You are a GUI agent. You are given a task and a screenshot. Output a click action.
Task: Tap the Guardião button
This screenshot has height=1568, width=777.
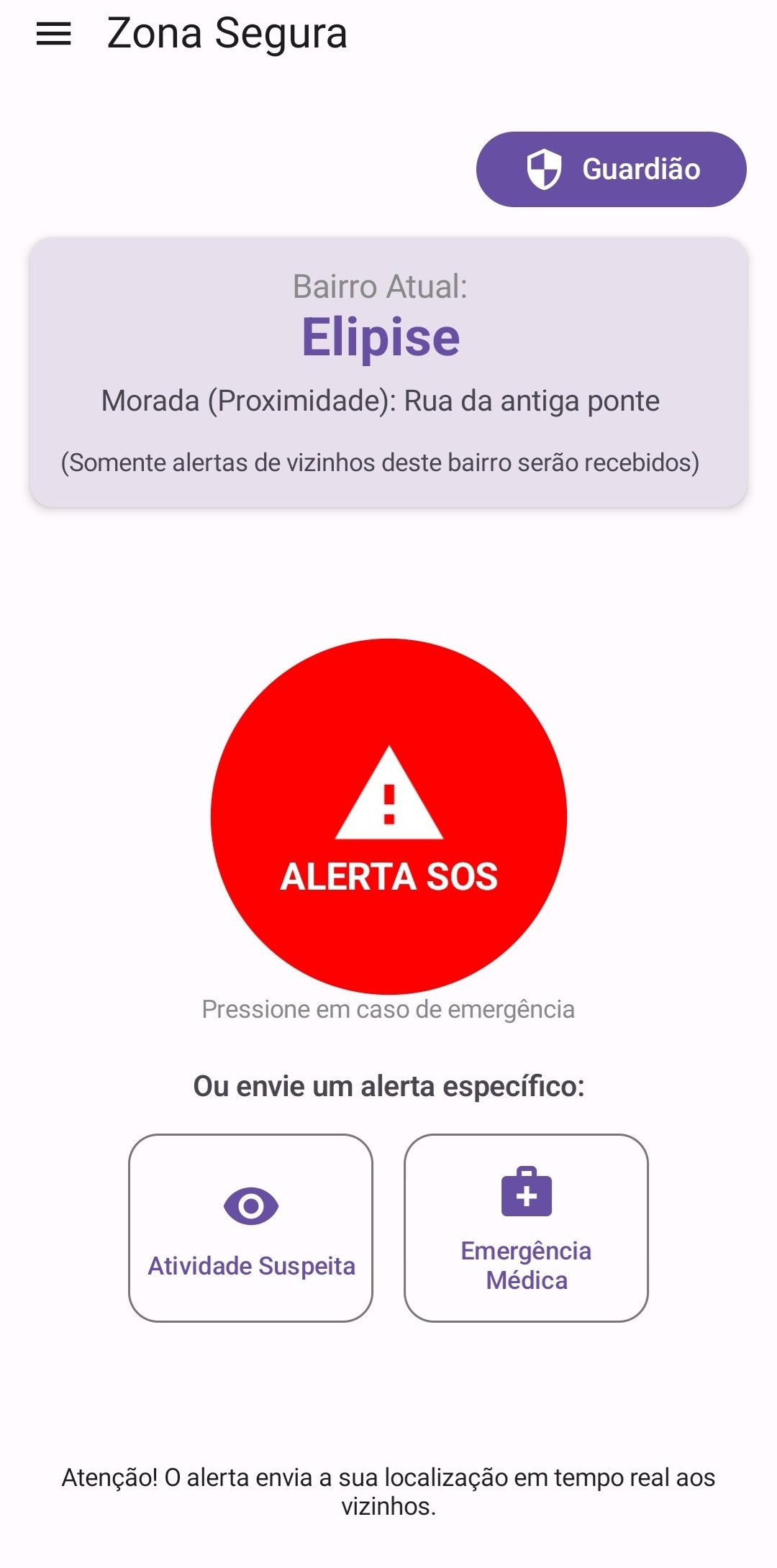[612, 169]
